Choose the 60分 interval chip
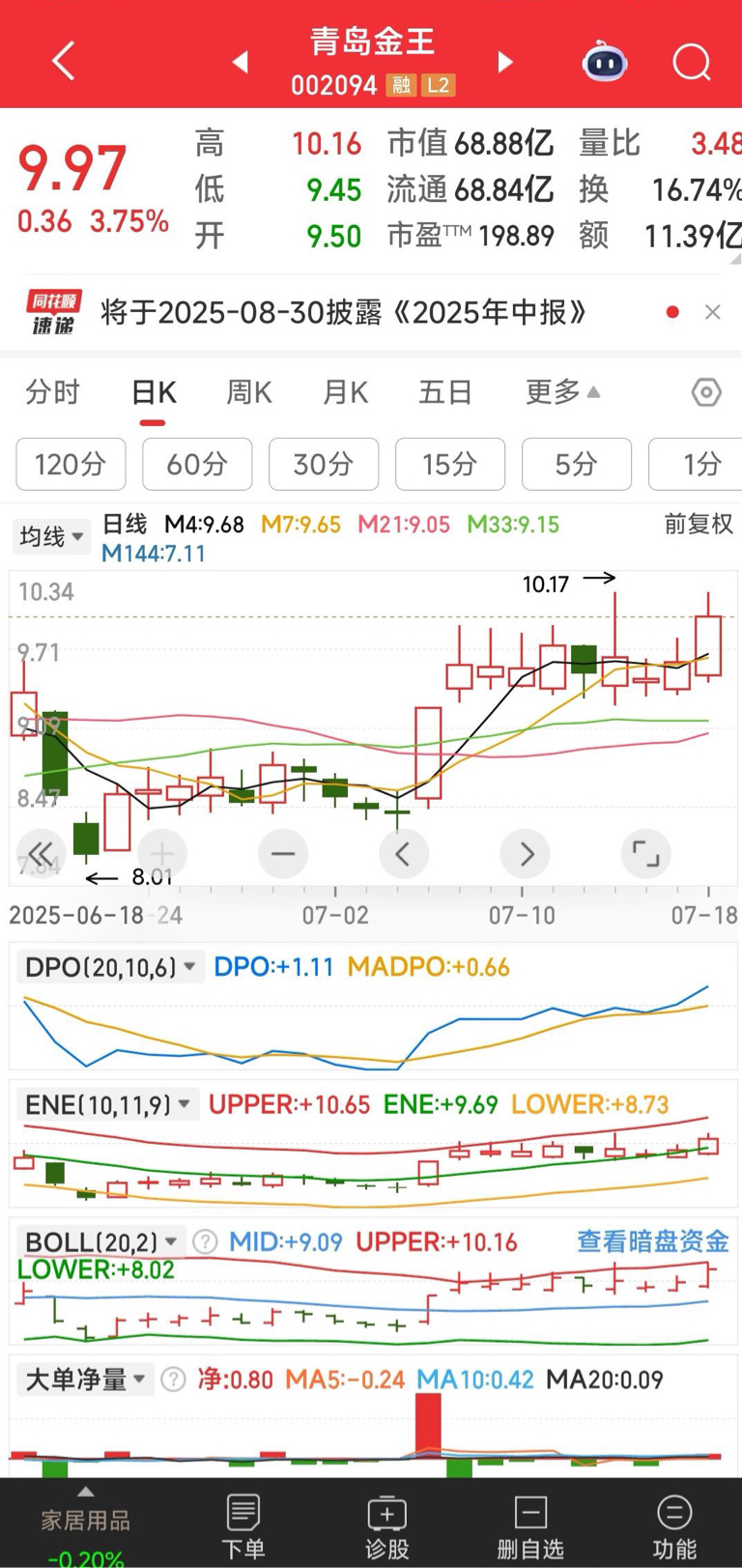This screenshot has width=742, height=1568. tap(197, 464)
